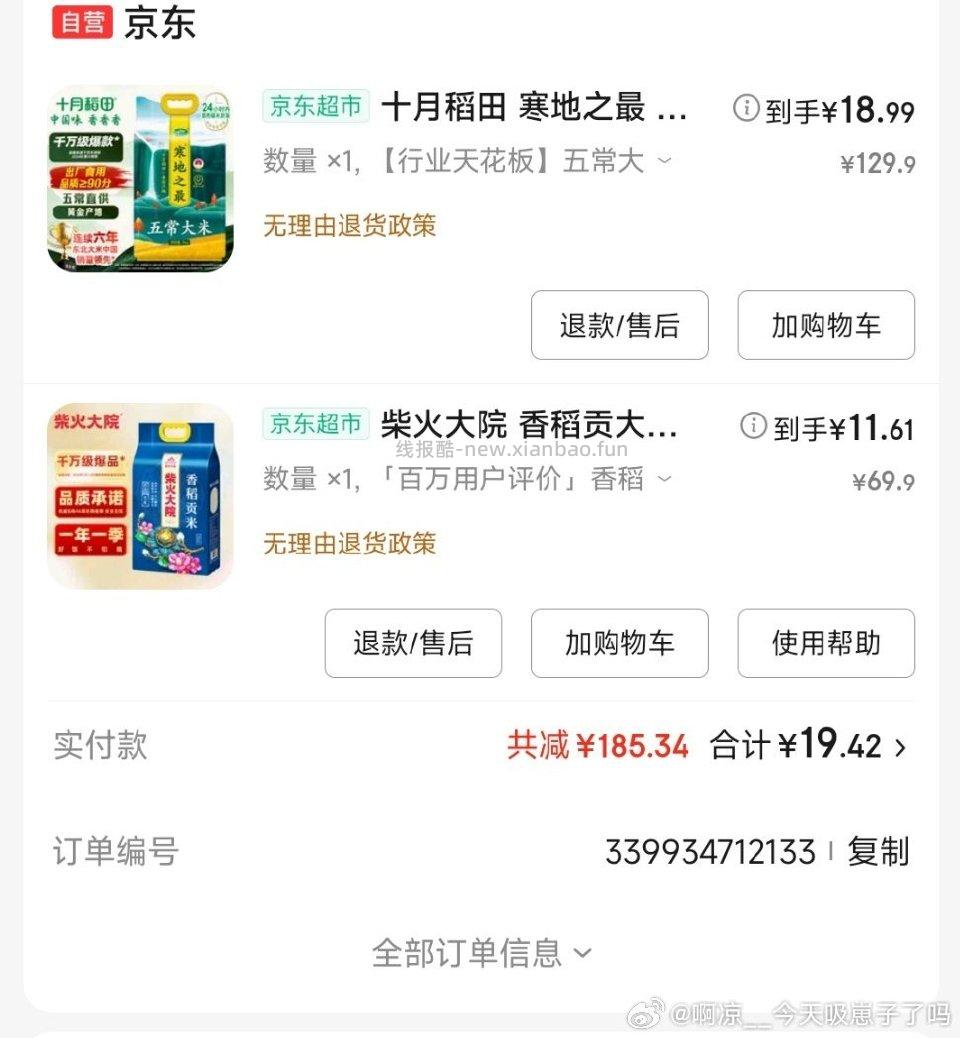
Task: Select the 京东超市 tag on 十月稻田 item
Action: pyautogui.click(x=314, y=106)
